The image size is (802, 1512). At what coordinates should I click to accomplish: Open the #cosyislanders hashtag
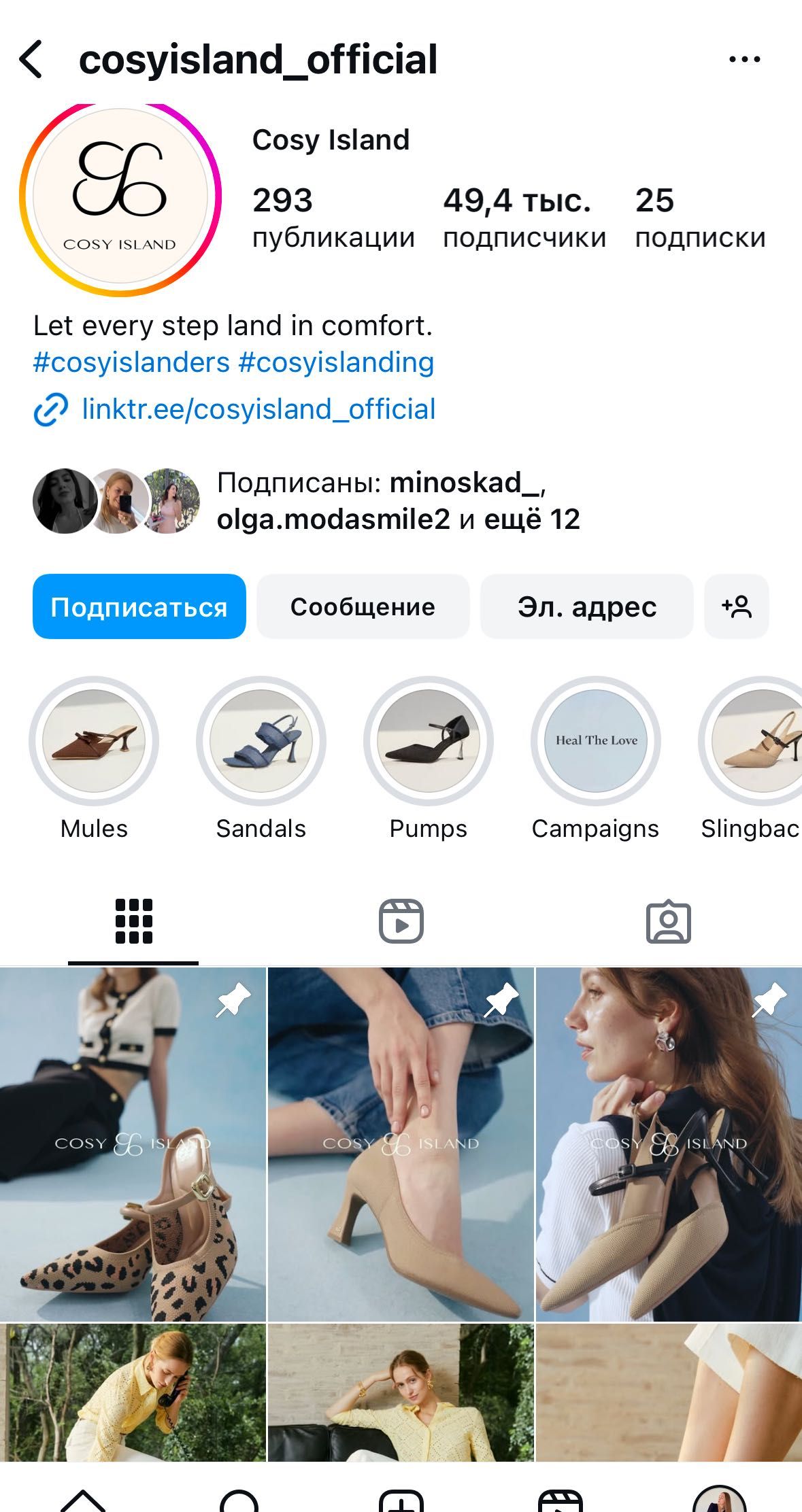131,362
